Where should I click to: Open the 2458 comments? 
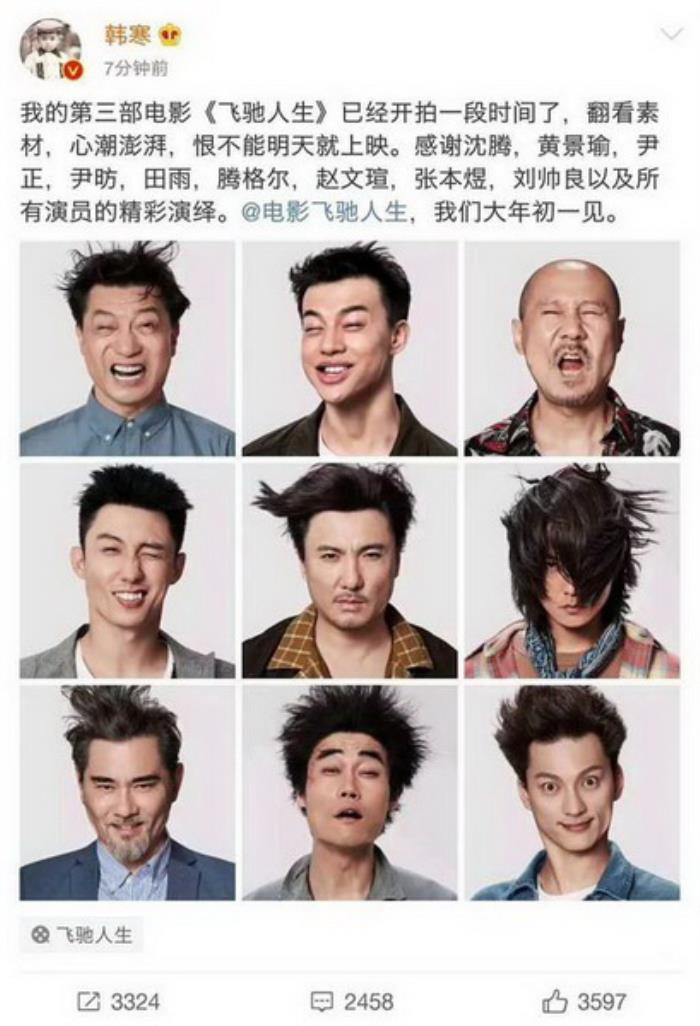tap(349, 1000)
